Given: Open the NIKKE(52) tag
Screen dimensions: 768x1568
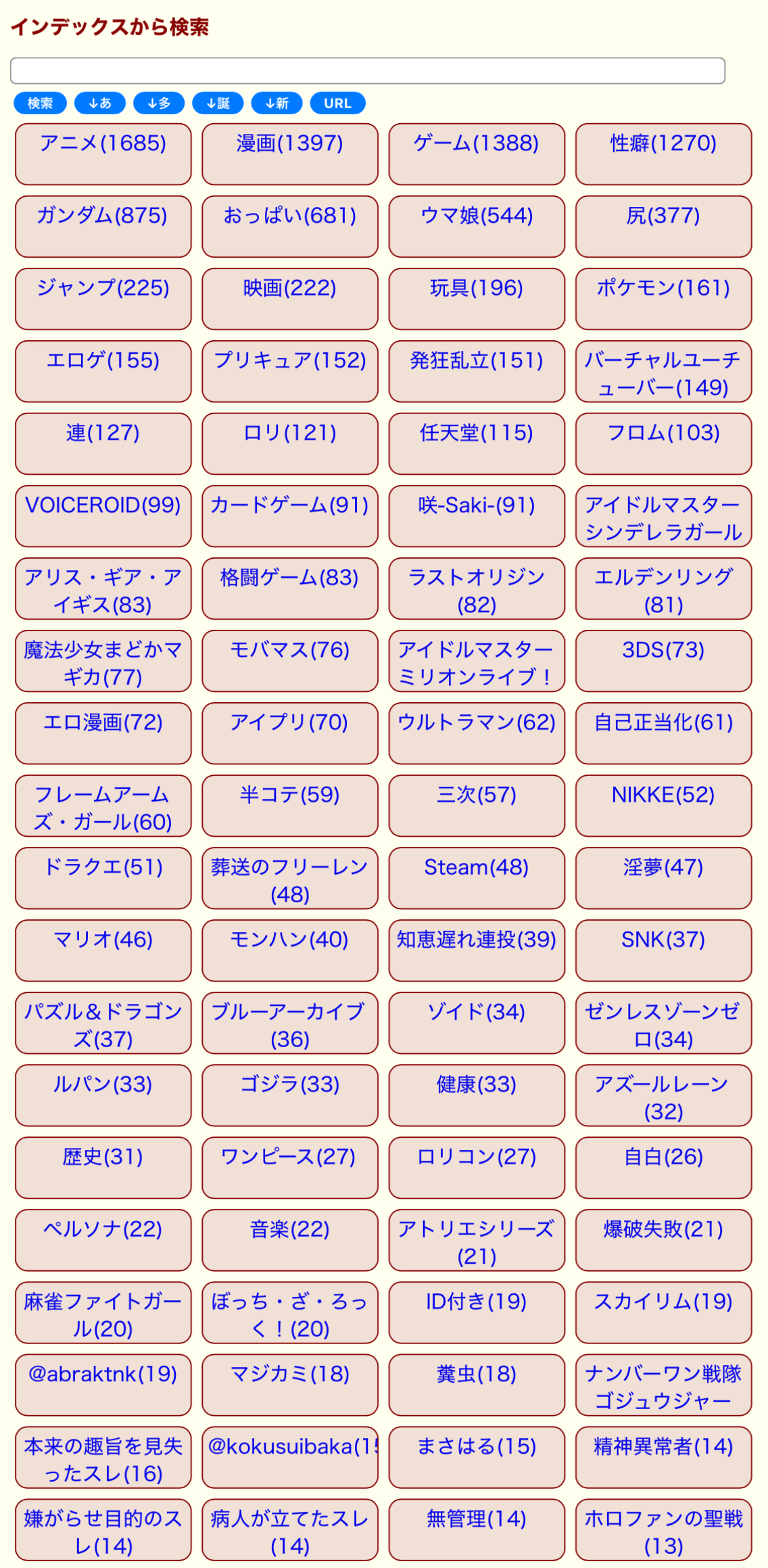Looking at the screenshot, I should tap(664, 806).
